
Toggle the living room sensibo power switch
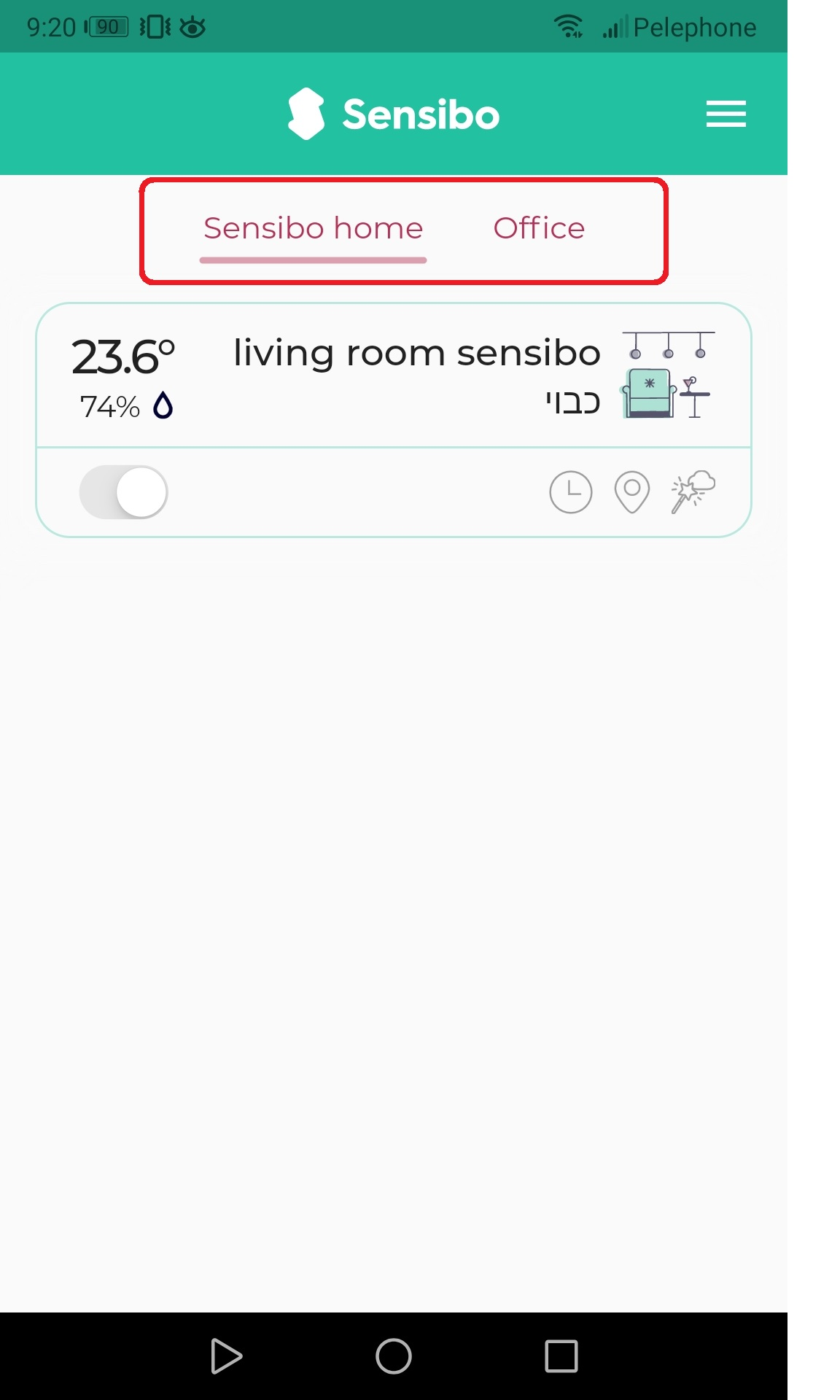click(123, 492)
